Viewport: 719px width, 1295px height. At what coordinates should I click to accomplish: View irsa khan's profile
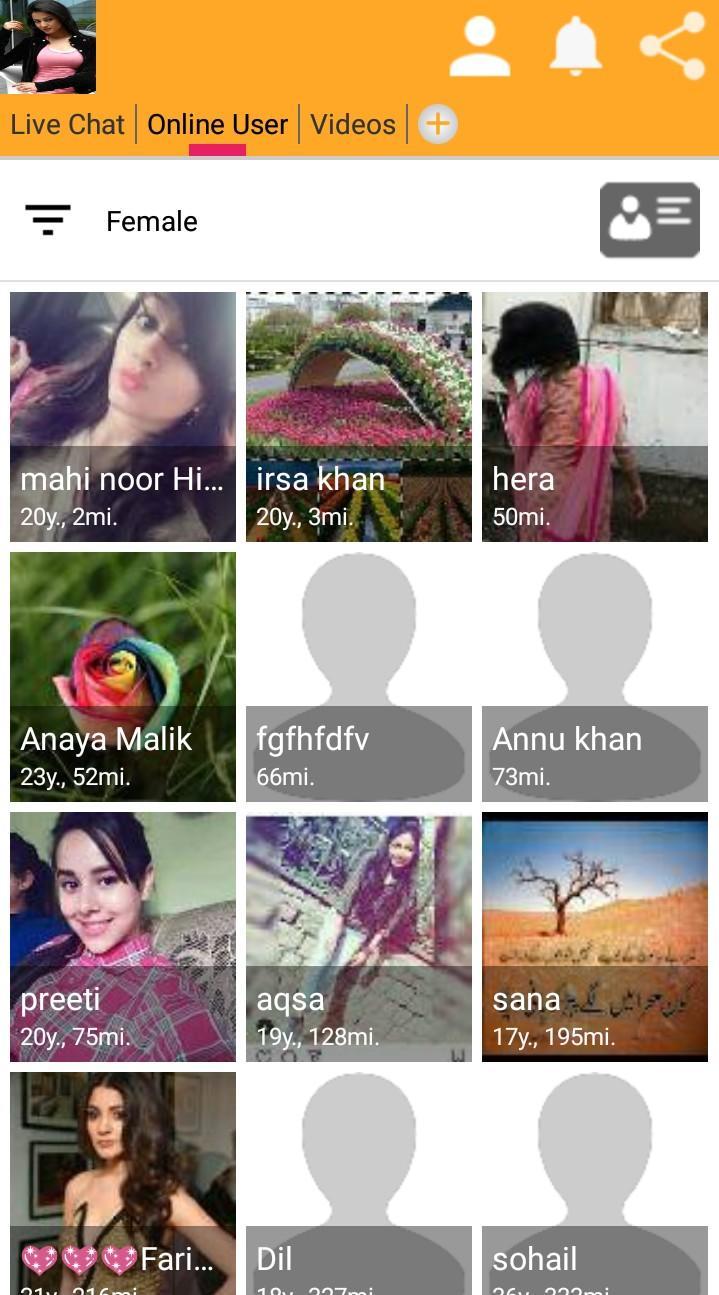pyautogui.click(x=358, y=416)
